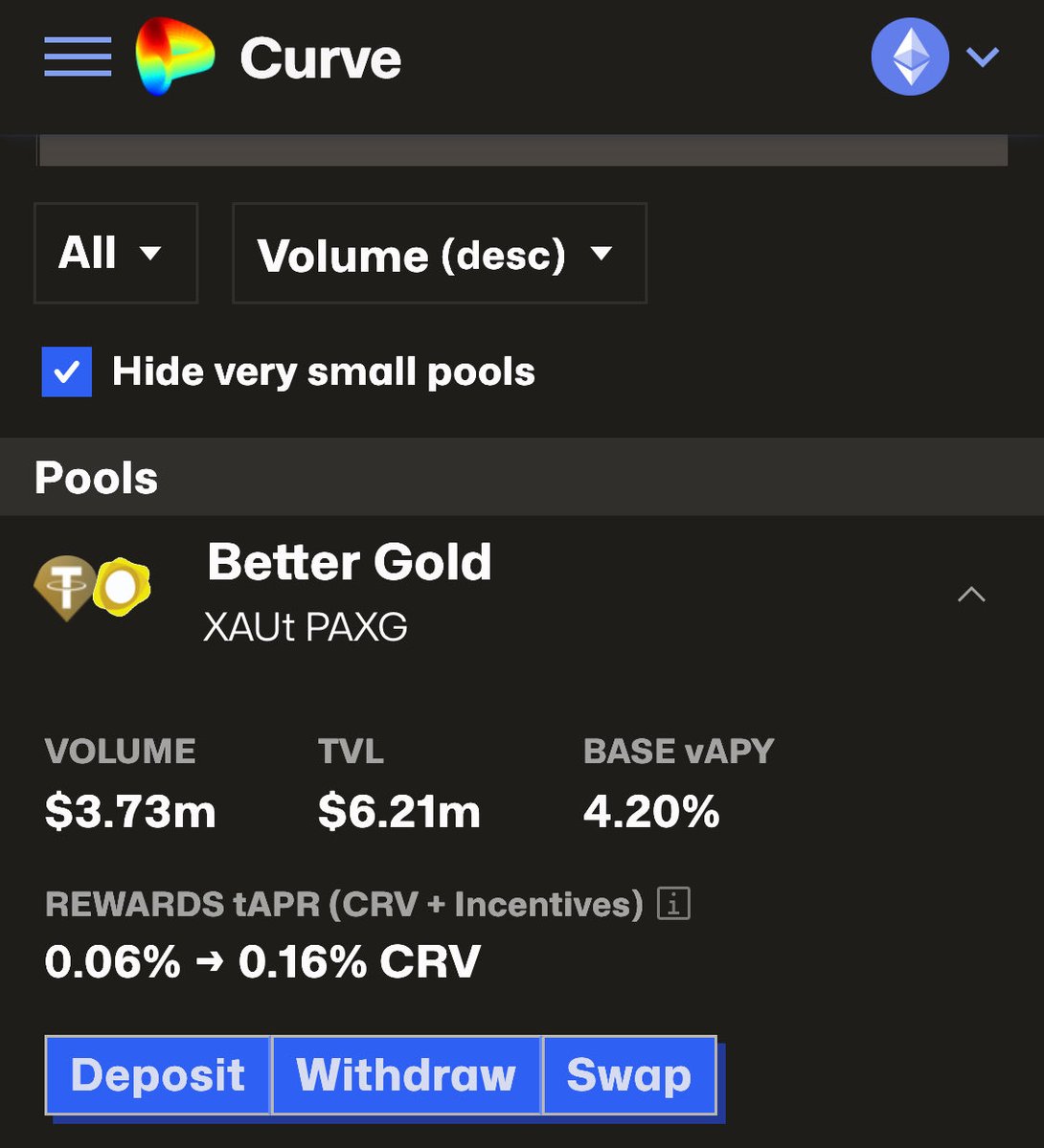Open the hamburger menu

[x=78, y=56]
